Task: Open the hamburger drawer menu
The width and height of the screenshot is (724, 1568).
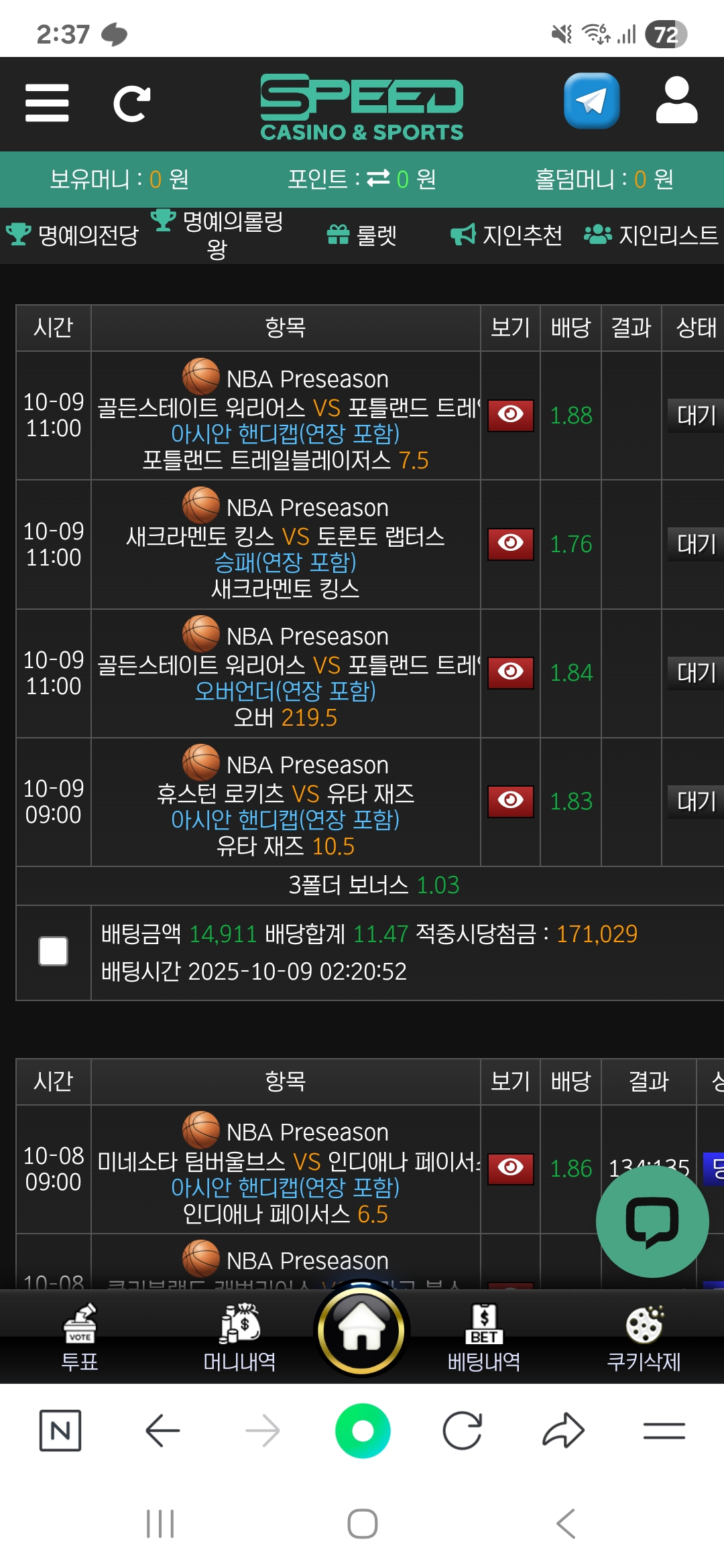Action: pyautogui.click(x=47, y=103)
